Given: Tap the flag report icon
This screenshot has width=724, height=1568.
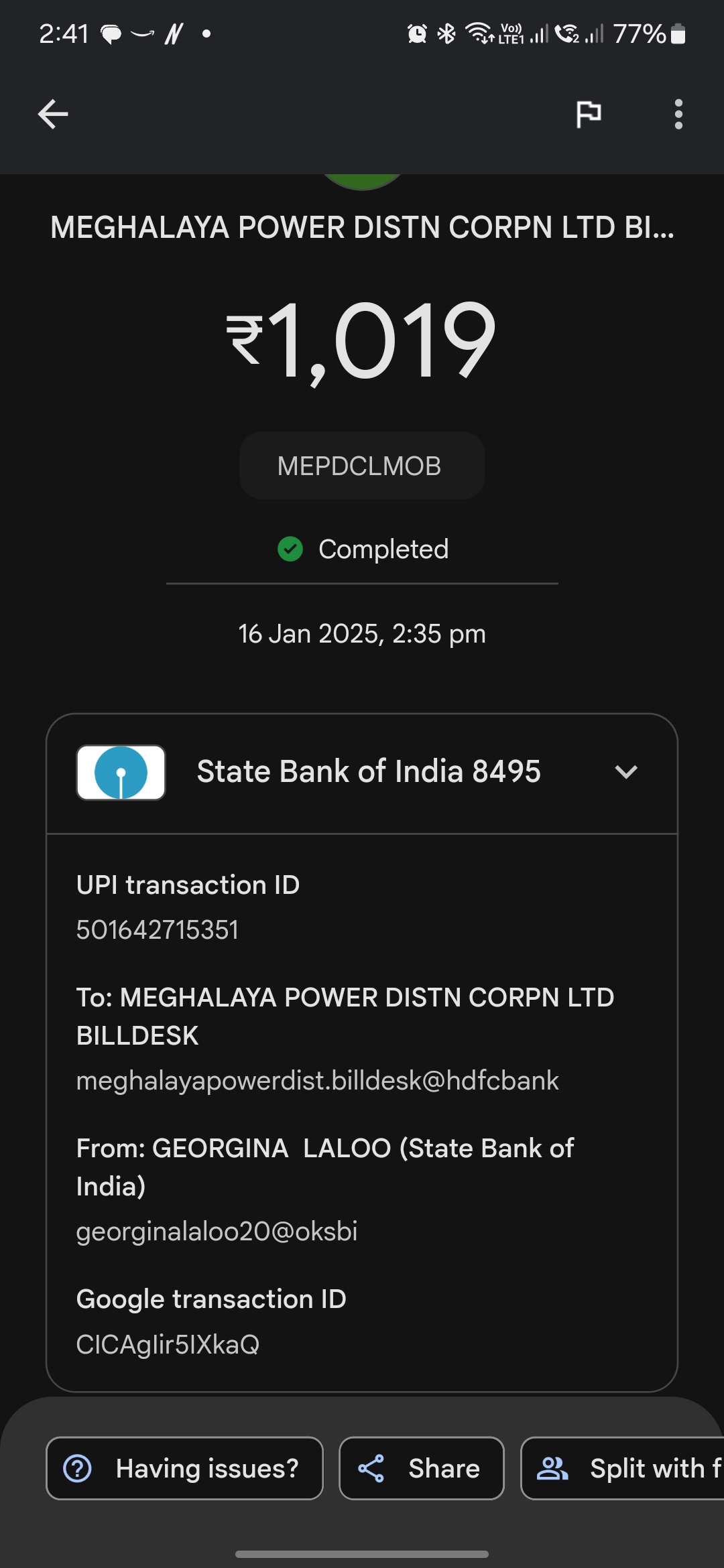Looking at the screenshot, I should 589,114.
